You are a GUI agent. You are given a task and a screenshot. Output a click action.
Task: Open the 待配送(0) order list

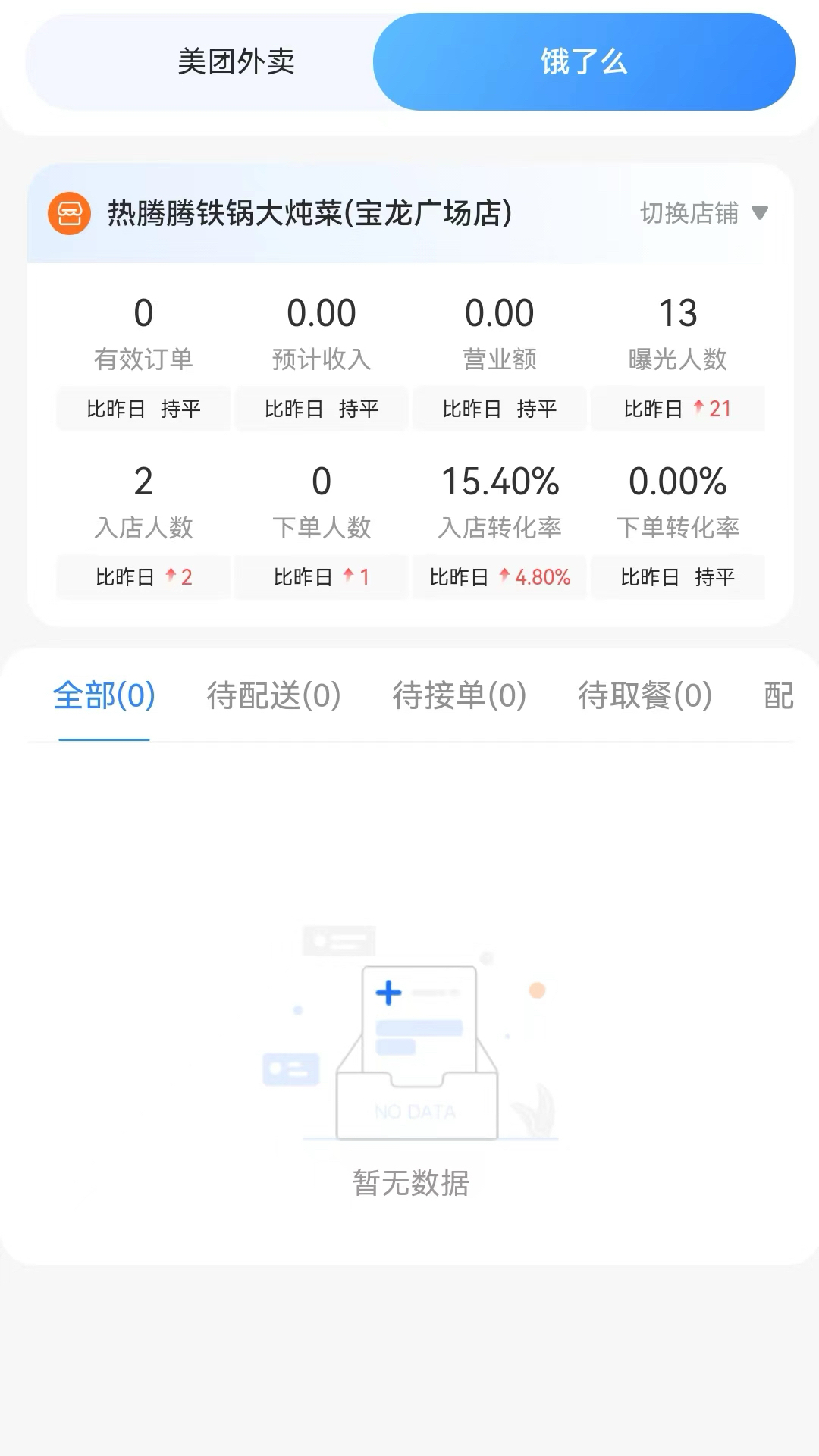(x=275, y=695)
